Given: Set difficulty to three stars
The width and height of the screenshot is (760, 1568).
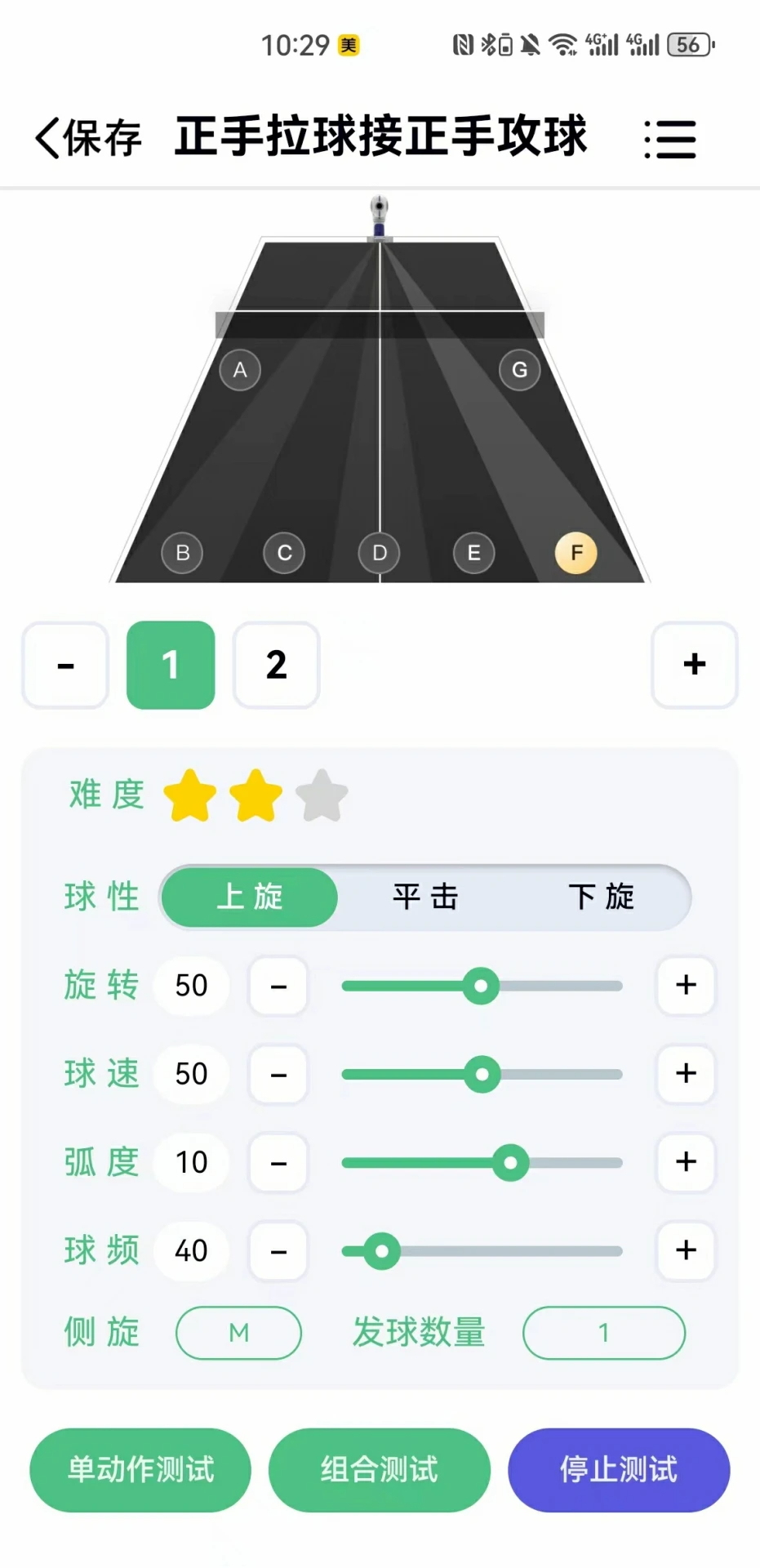Looking at the screenshot, I should tap(322, 794).
